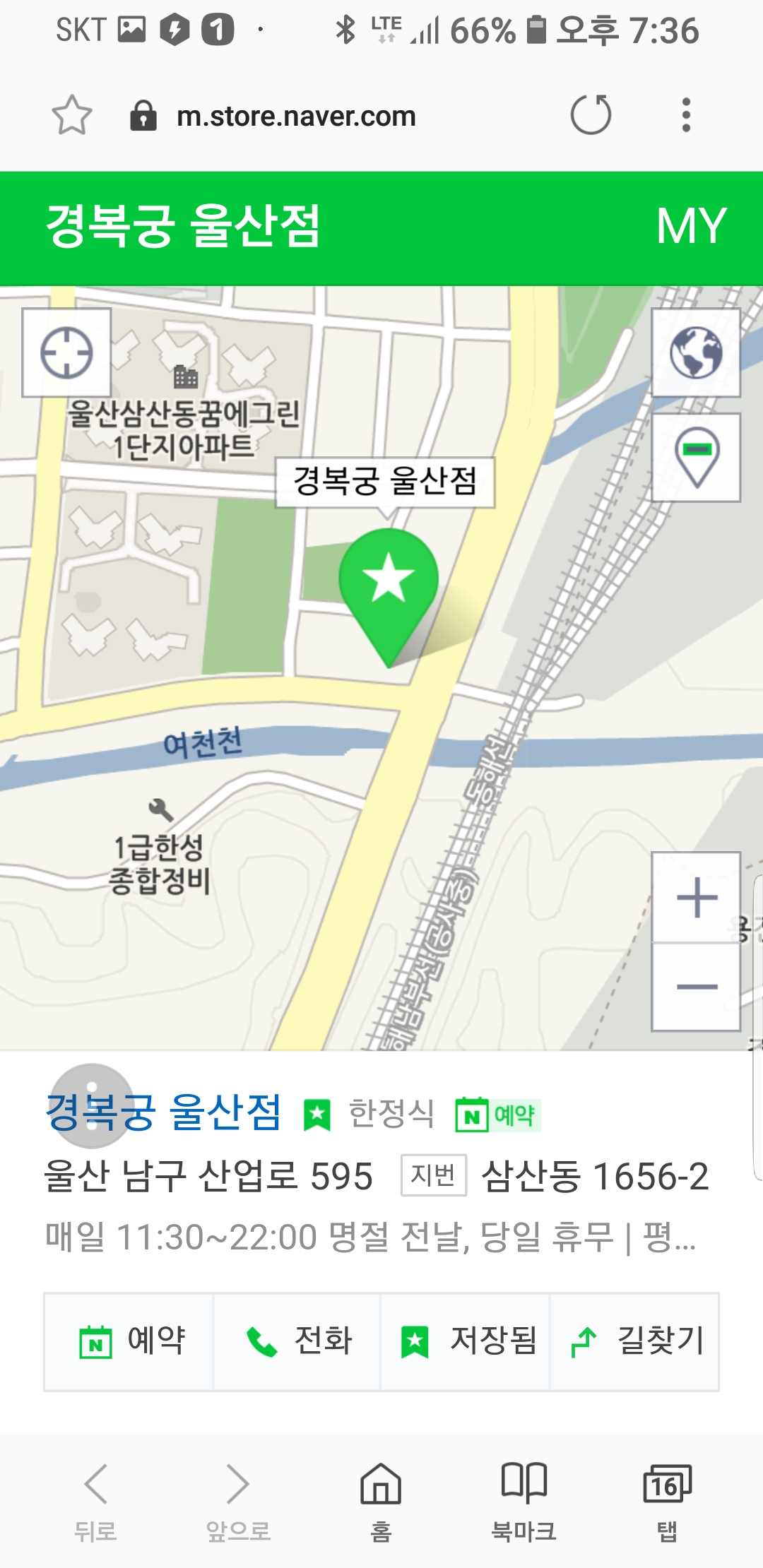Zoom out on the map
The height and width of the screenshot is (1568, 763).
point(696,987)
